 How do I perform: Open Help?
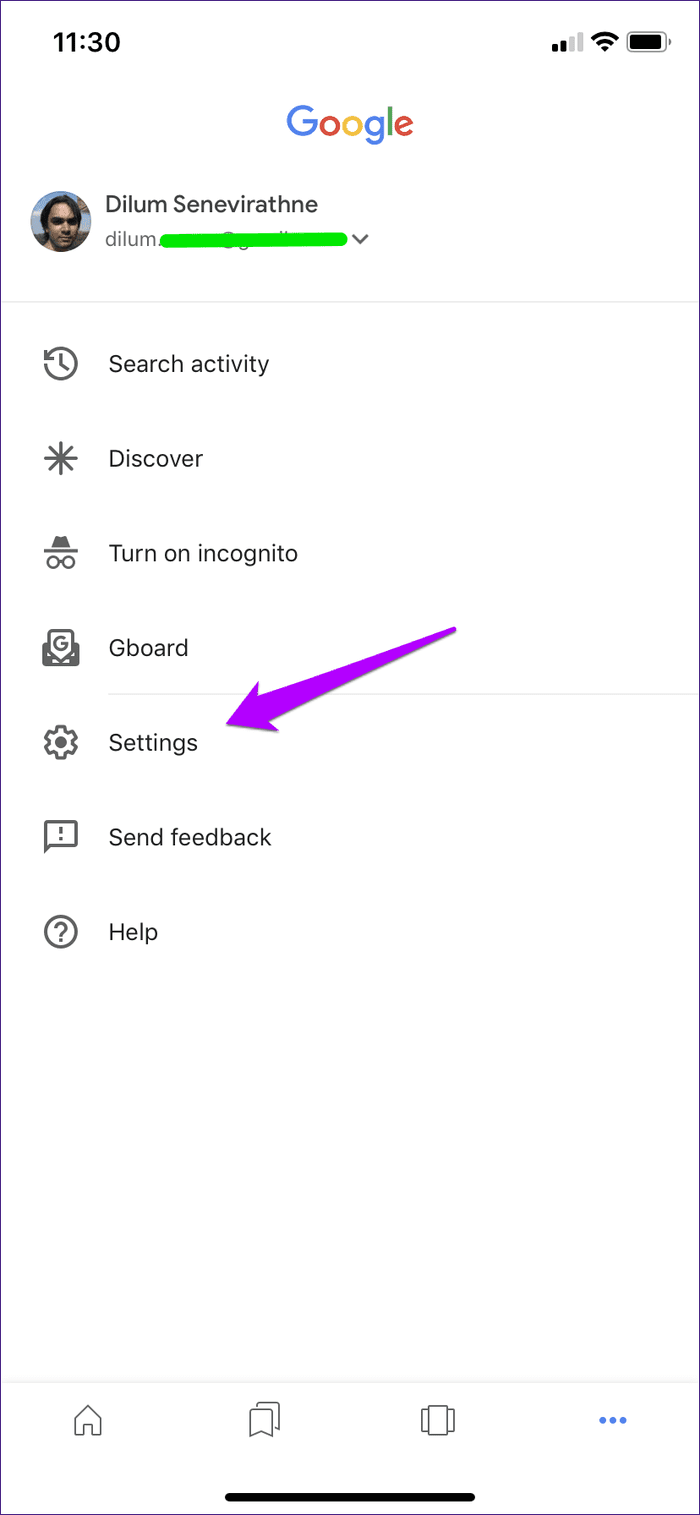tap(350, 932)
